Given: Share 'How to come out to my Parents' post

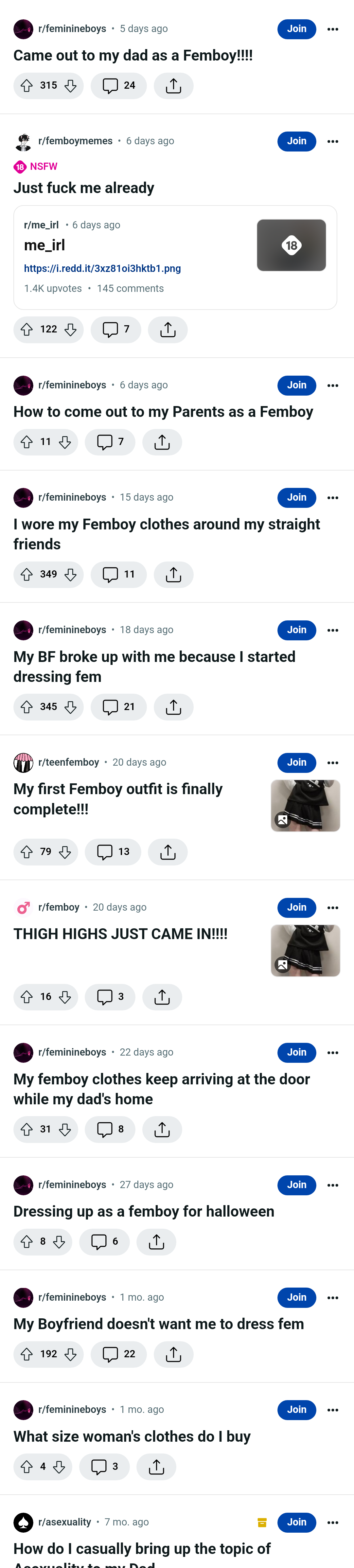Looking at the screenshot, I should pyautogui.click(x=162, y=442).
